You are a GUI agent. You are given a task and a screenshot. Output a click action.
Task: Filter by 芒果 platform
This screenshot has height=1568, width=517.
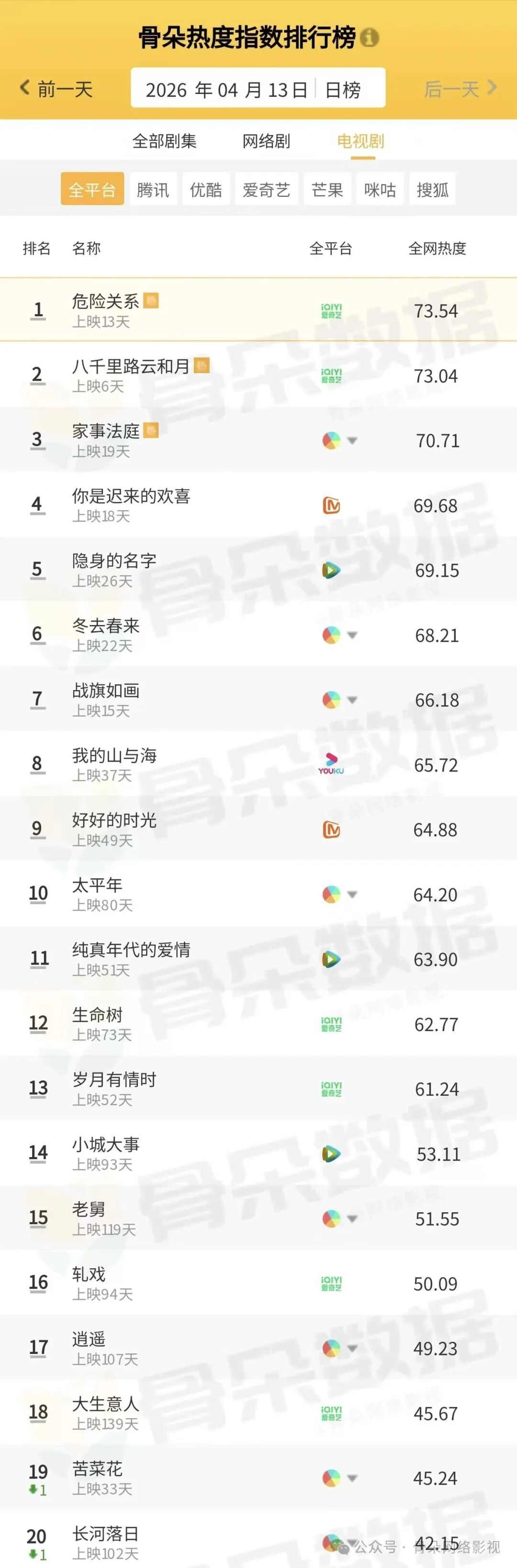click(x=327, y=189)
